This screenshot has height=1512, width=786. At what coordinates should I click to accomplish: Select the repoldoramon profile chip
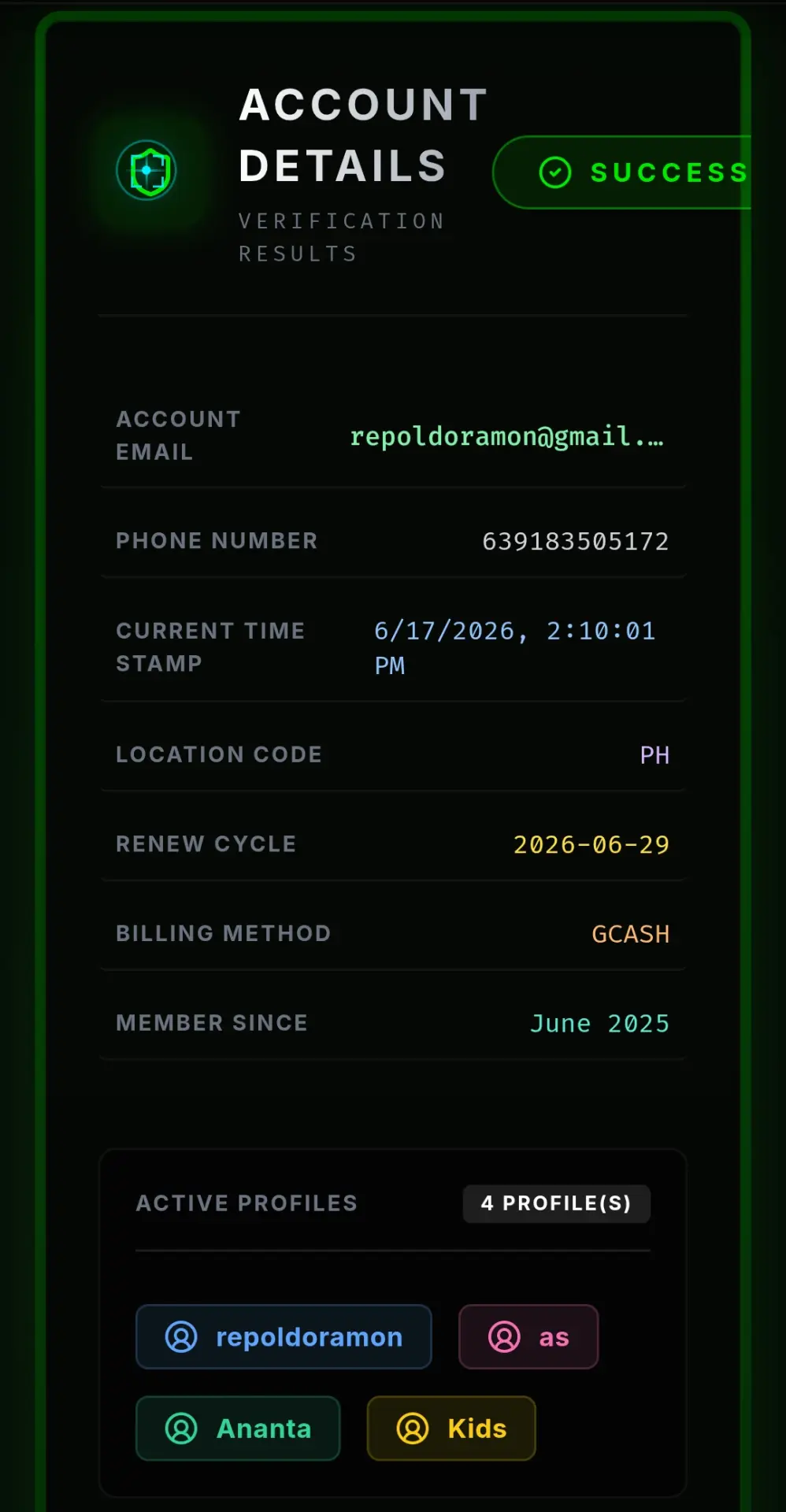(x=284, y=1337)
